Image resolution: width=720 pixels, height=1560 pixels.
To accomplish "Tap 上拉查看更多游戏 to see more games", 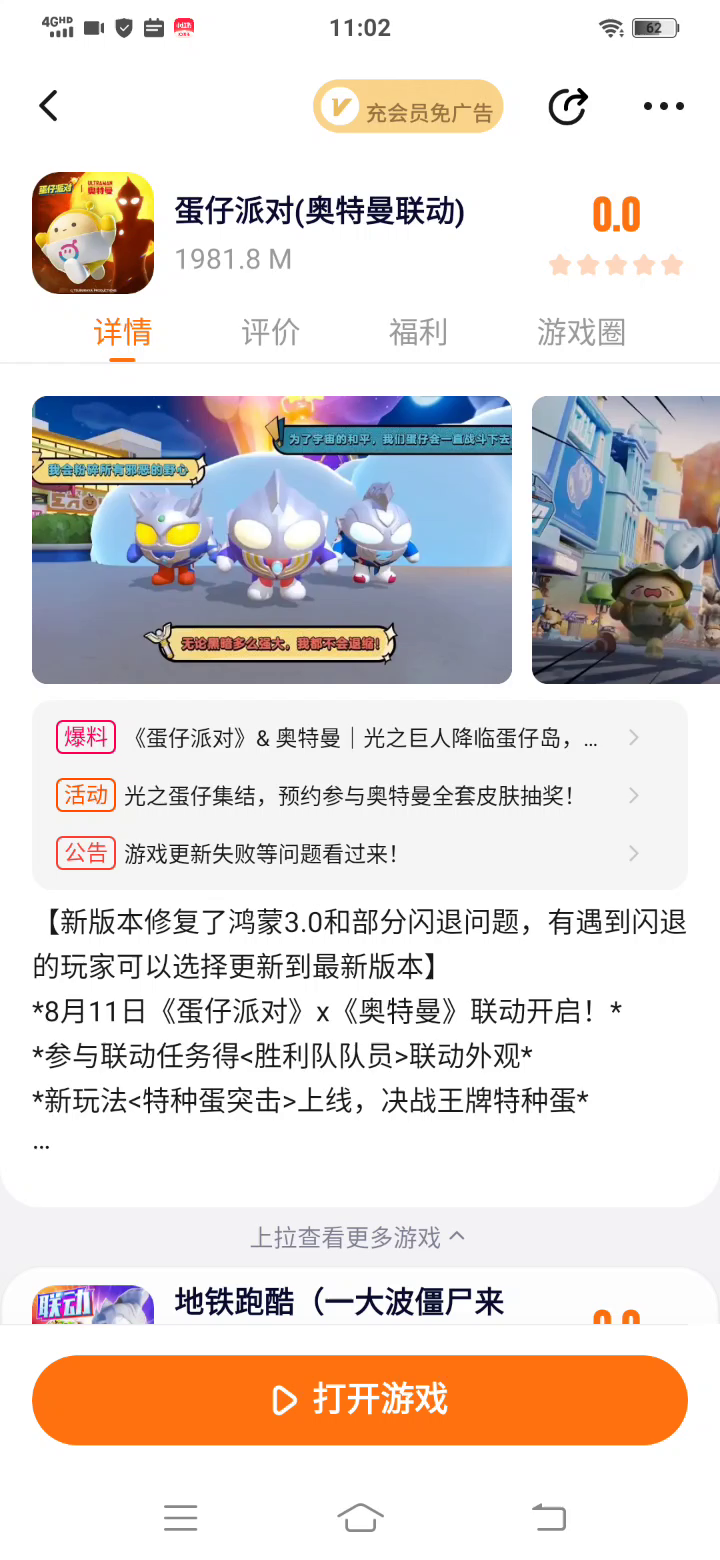I will (357, 1238).
